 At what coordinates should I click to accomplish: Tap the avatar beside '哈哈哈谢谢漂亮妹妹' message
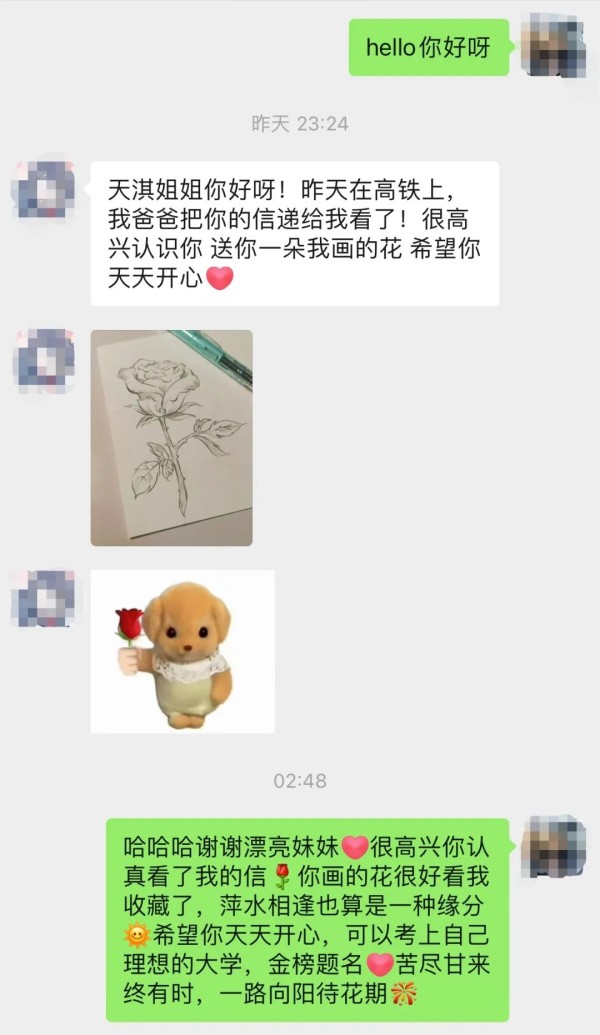[x=553, y=847]
